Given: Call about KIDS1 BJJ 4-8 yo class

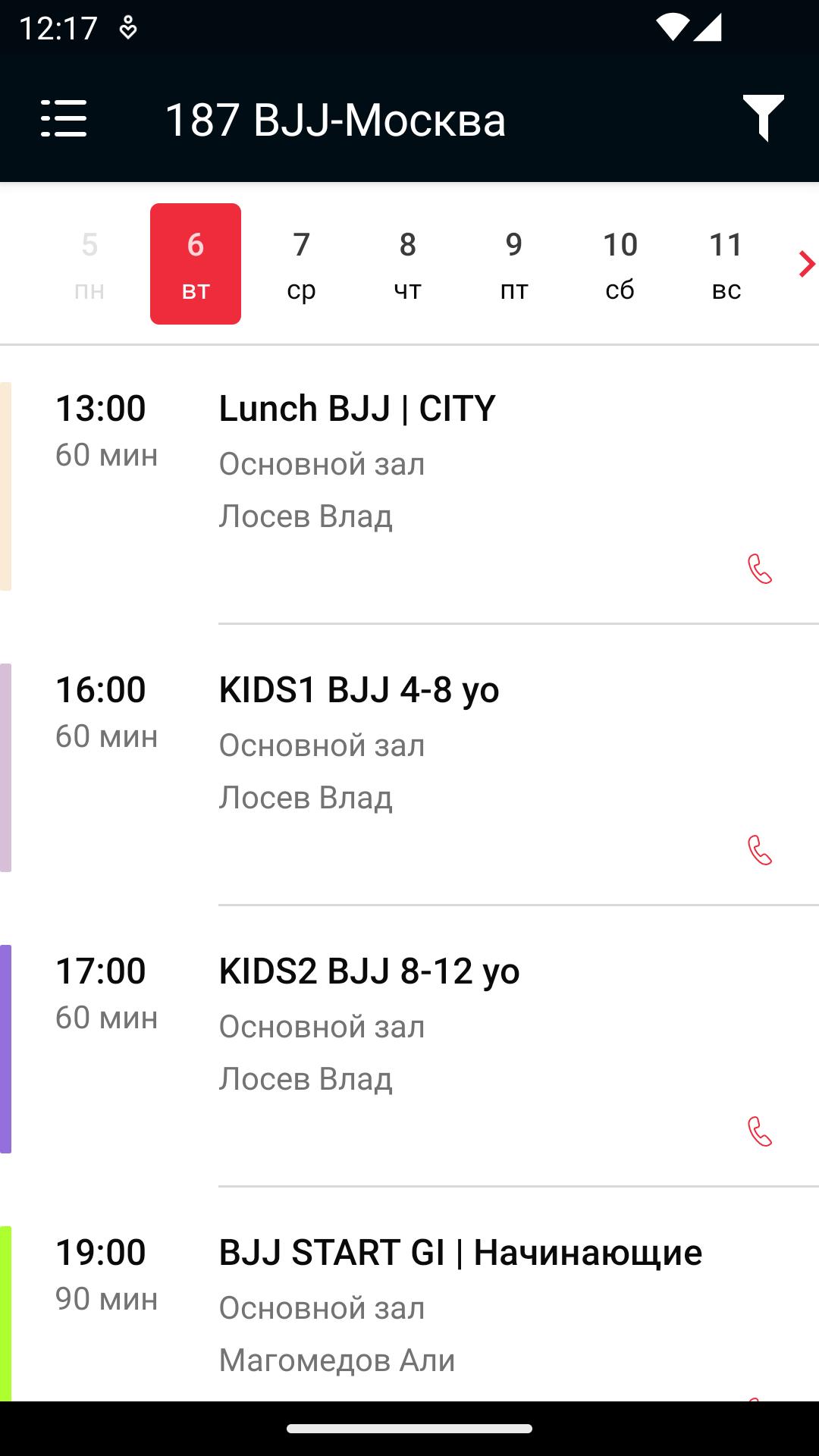Looking at the screenshot, I should (760, 850).
